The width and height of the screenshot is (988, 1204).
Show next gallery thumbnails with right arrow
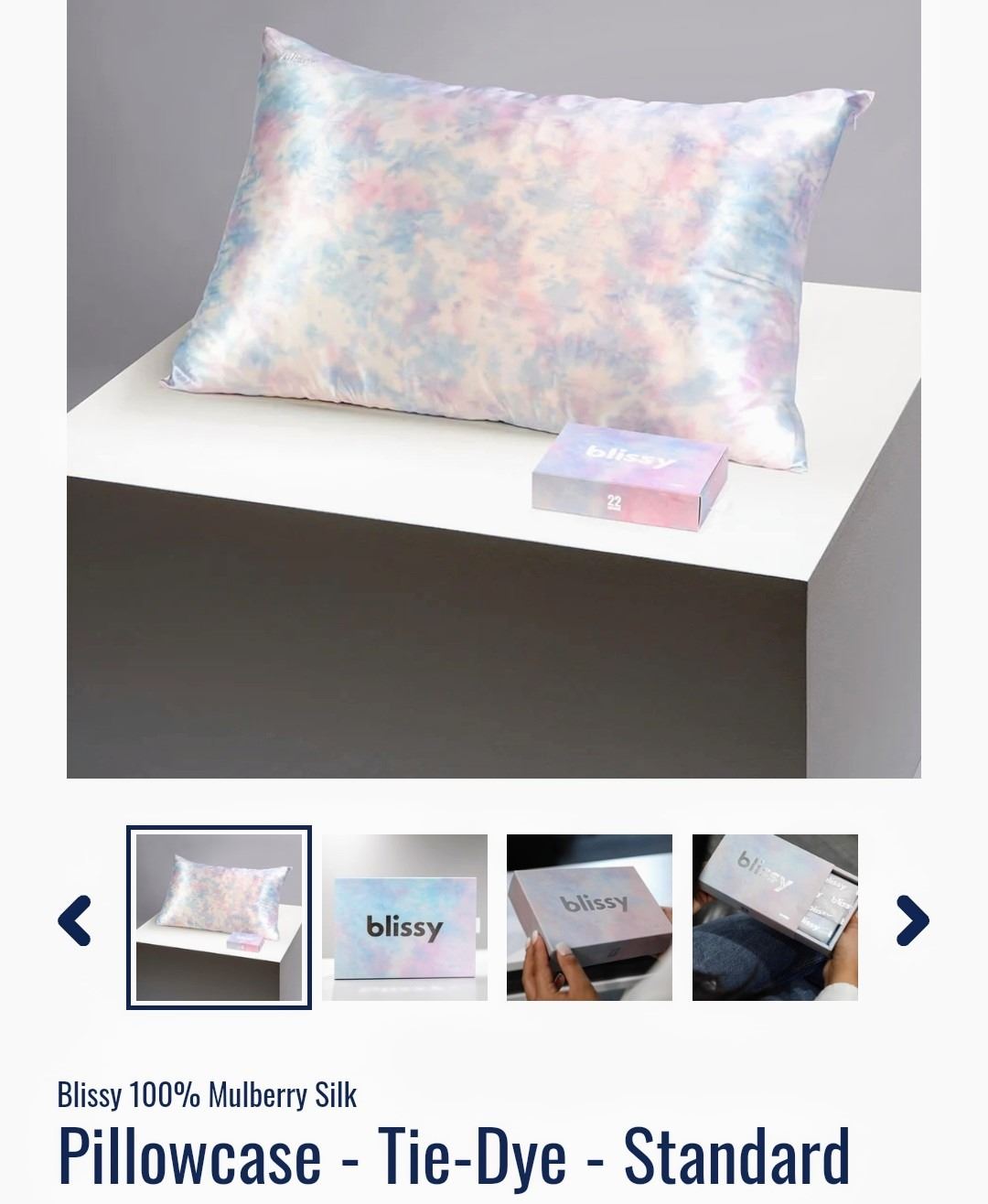pyautogui.click(x=912, y=919)
